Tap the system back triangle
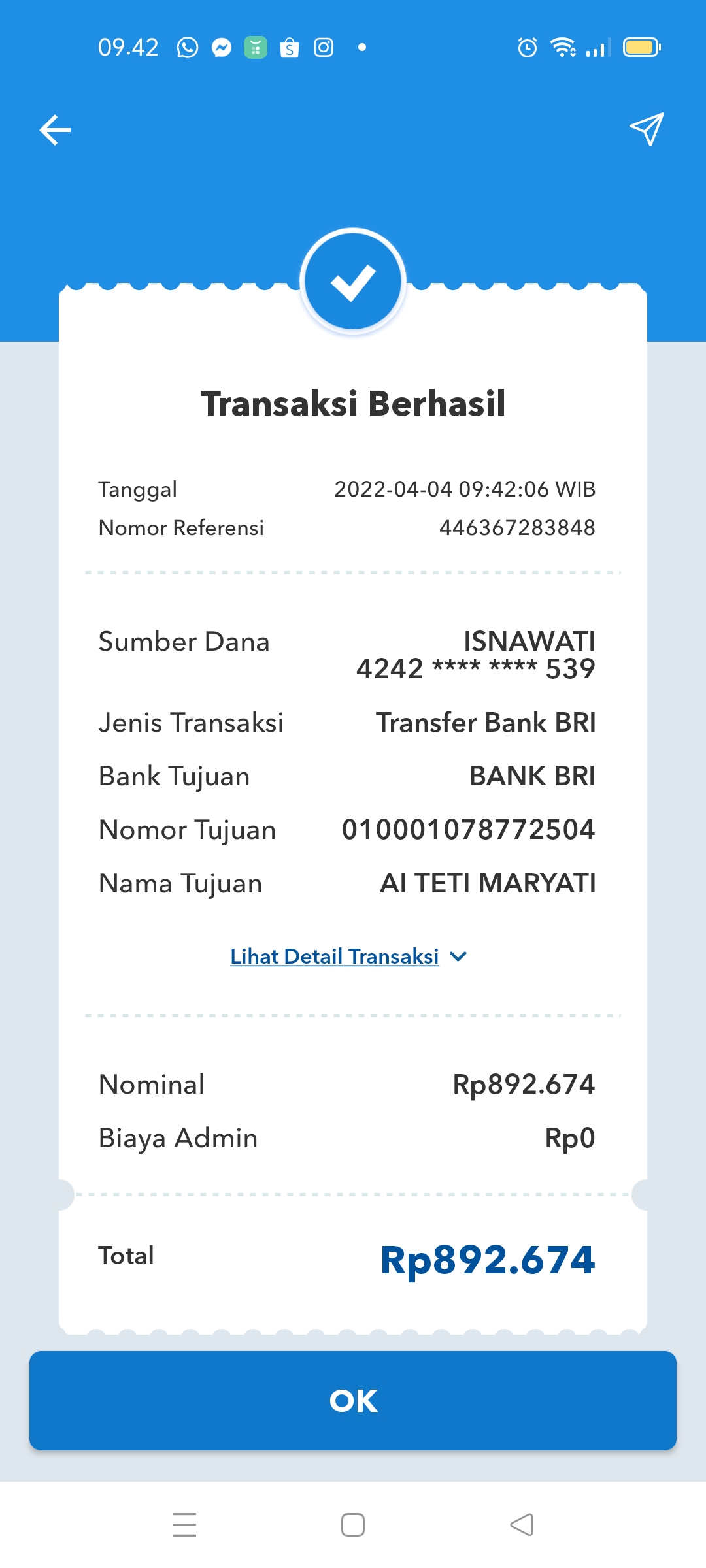The width and height of the screenshot is (706, 1568). coord(522,1525)
